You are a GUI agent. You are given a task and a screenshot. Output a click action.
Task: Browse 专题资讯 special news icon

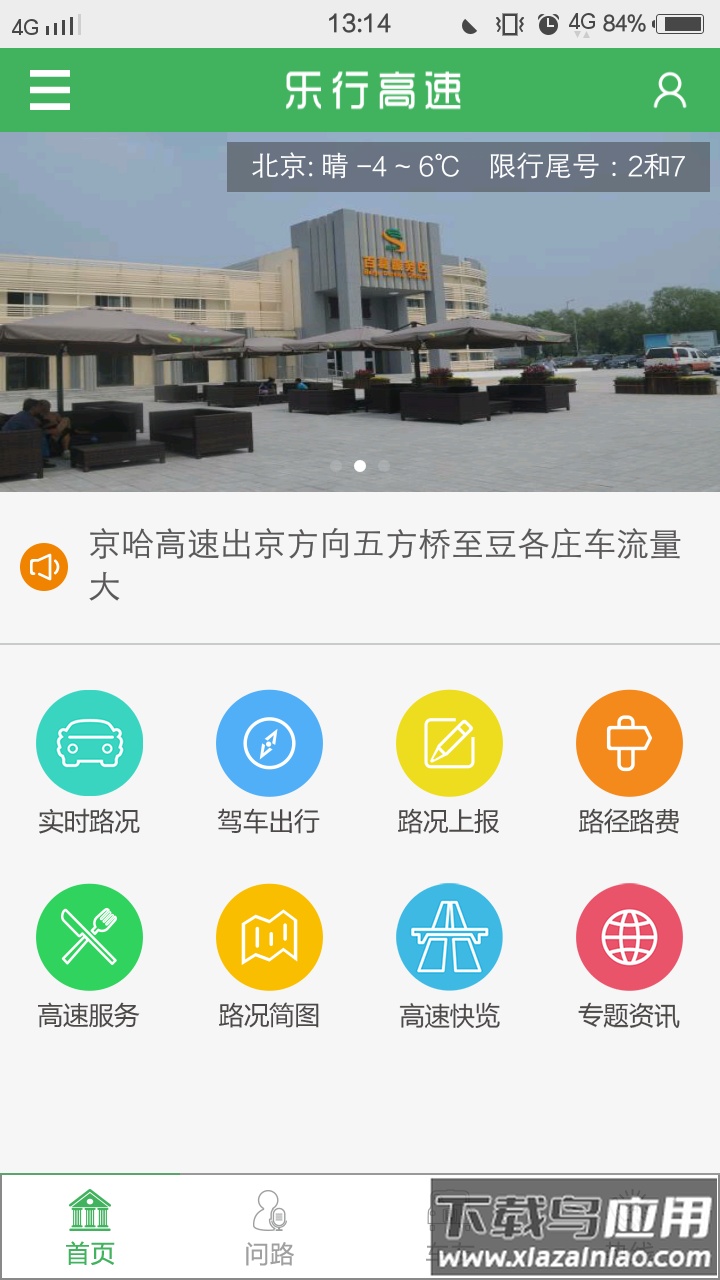pos(629,937)
